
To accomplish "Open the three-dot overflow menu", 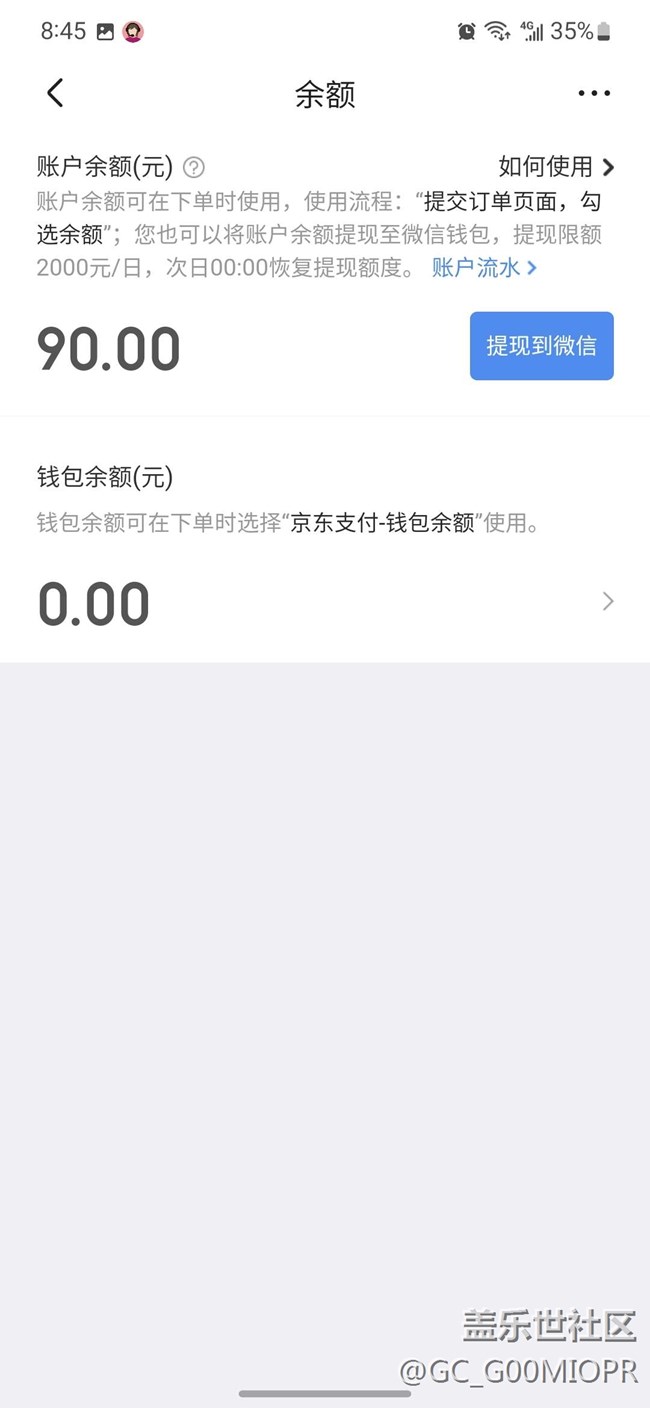I will pos(594,93).
